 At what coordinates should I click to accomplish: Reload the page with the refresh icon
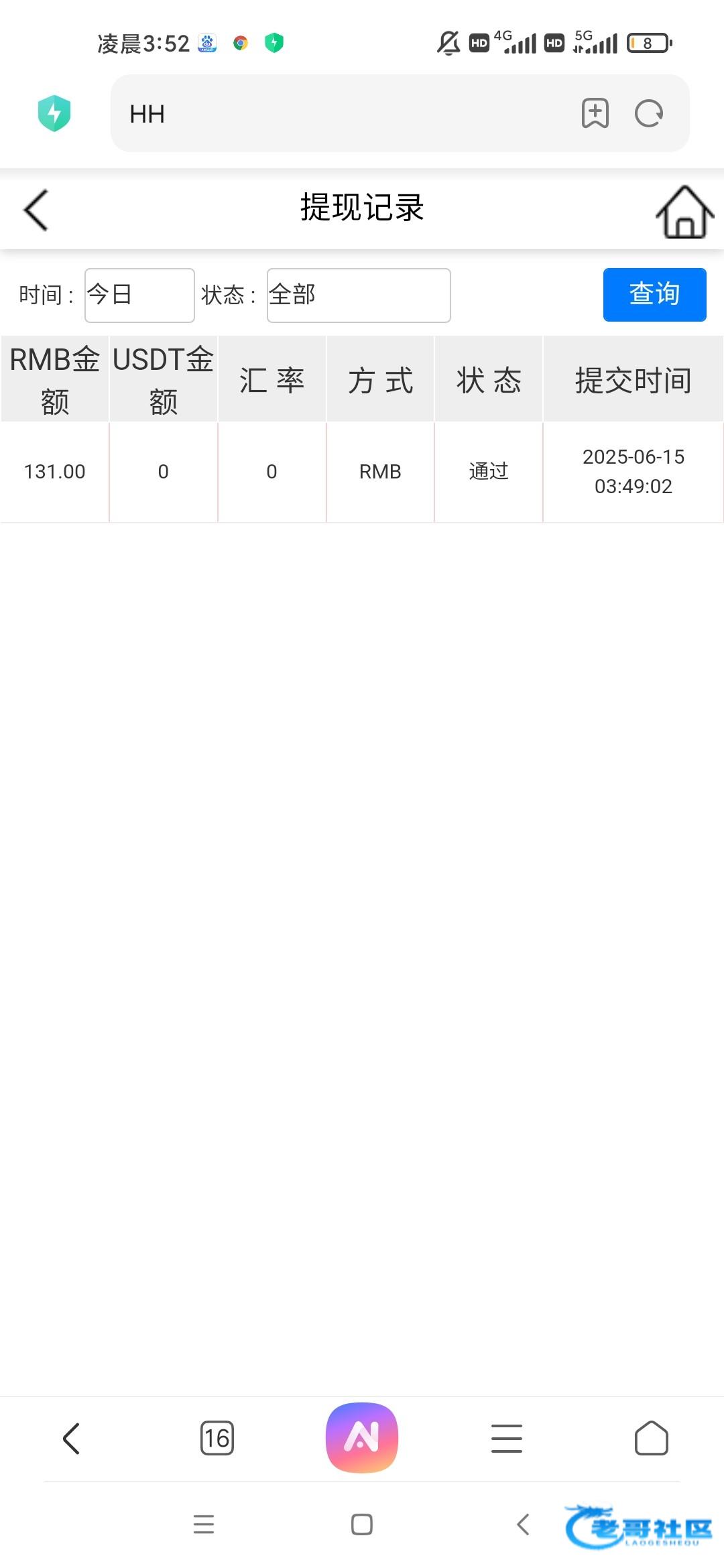tap(649, 113)
